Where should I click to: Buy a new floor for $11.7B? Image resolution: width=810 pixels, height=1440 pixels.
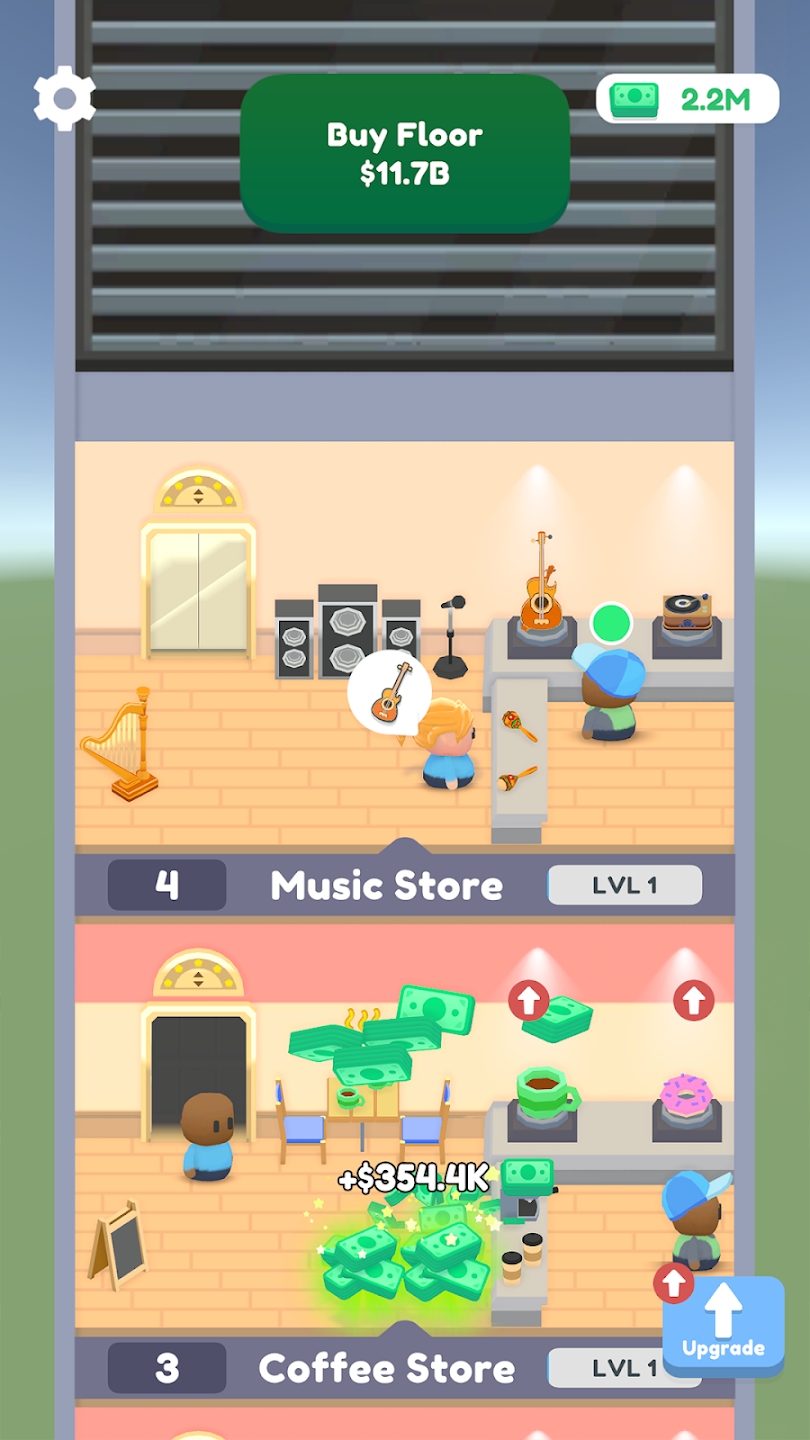click(x=405, y=154)
